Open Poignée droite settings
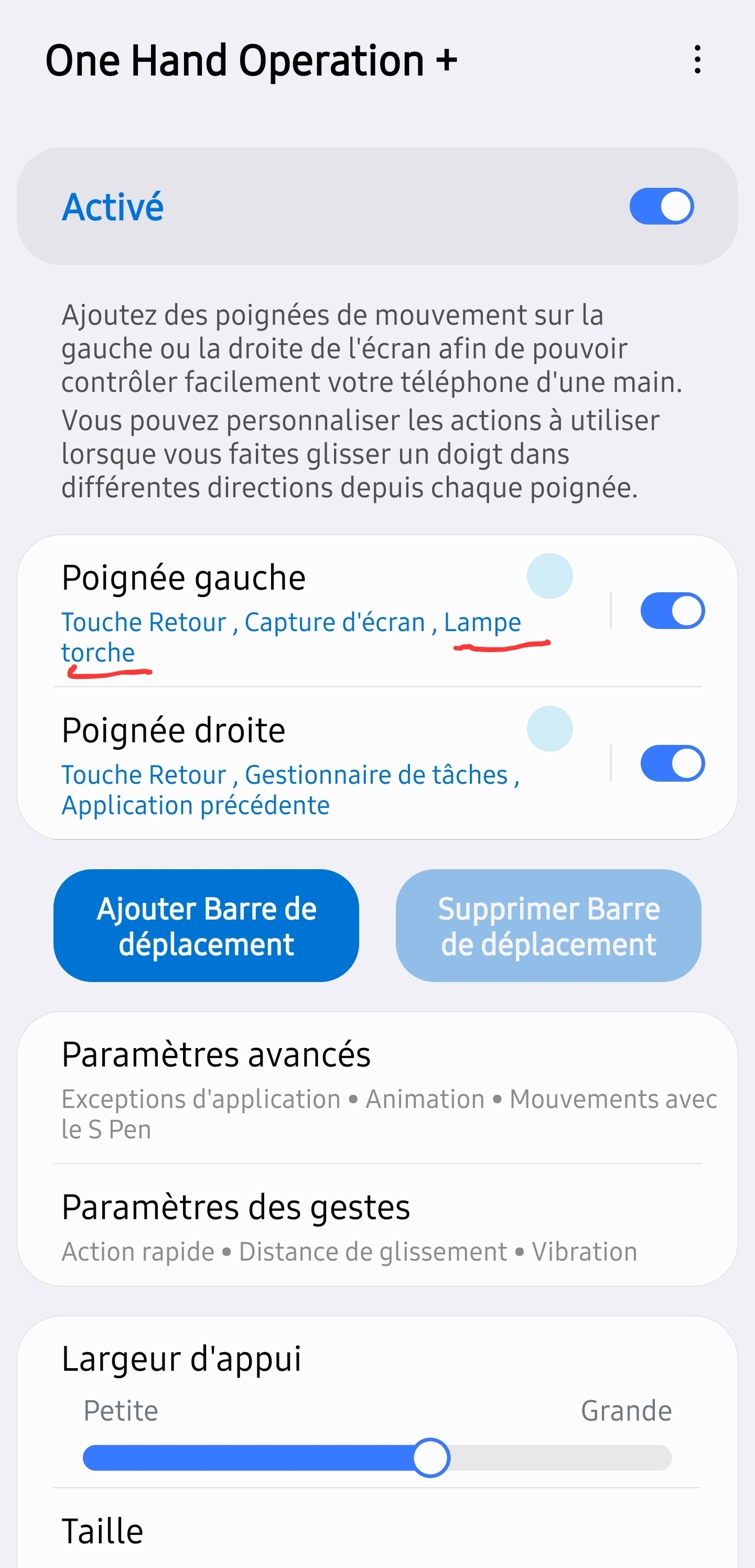Screen dimensions: 755x1568 [x=243, y=764]
